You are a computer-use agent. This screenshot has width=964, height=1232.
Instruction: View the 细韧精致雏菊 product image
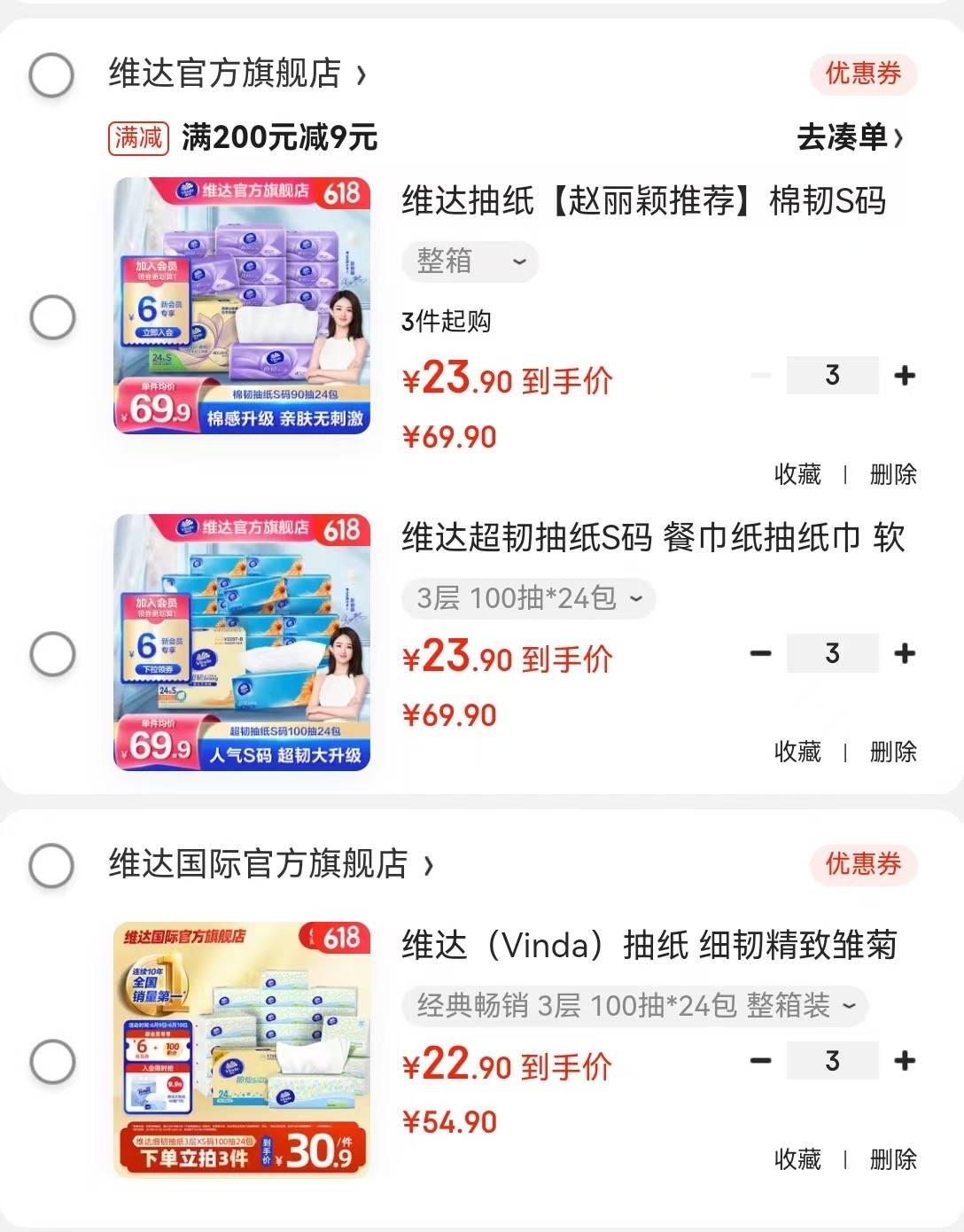(x=242, y=1049)
